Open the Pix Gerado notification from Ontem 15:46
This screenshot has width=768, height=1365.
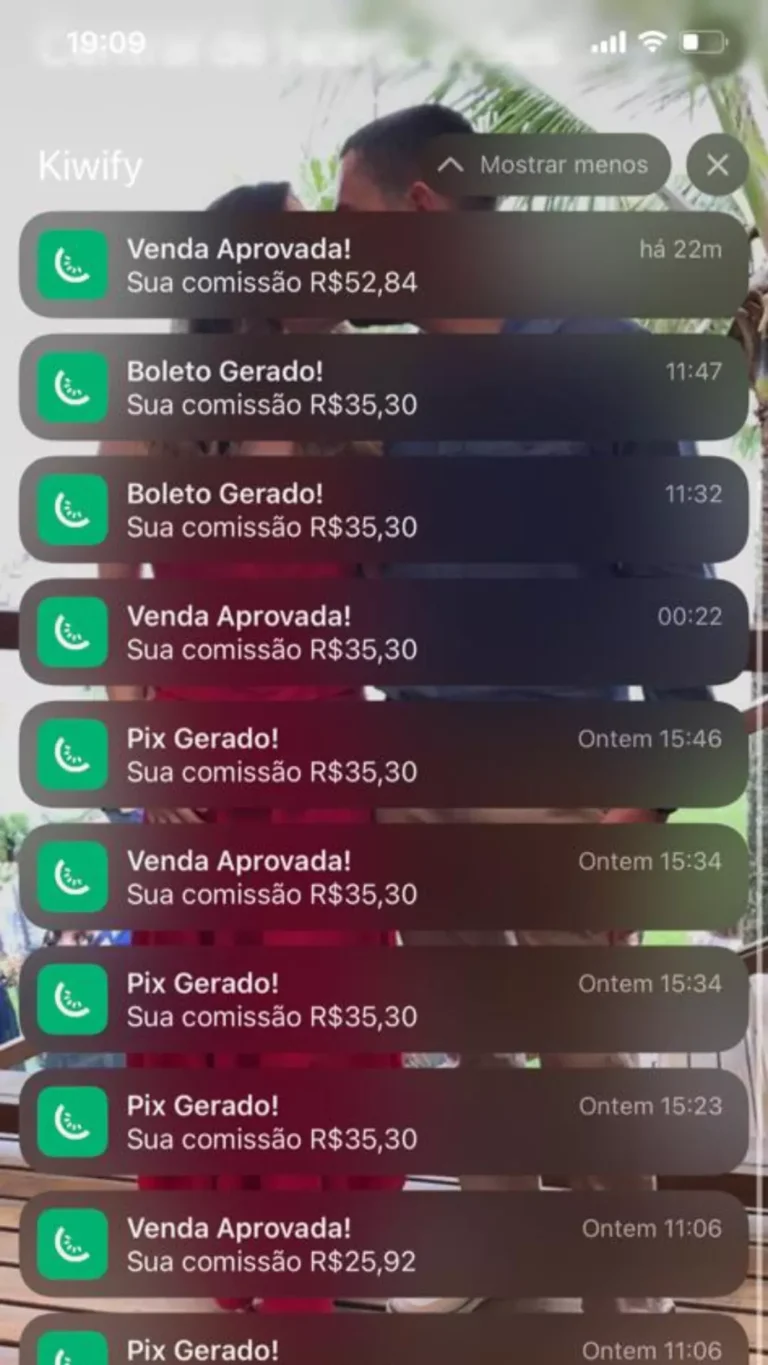[x=384, y=755]
